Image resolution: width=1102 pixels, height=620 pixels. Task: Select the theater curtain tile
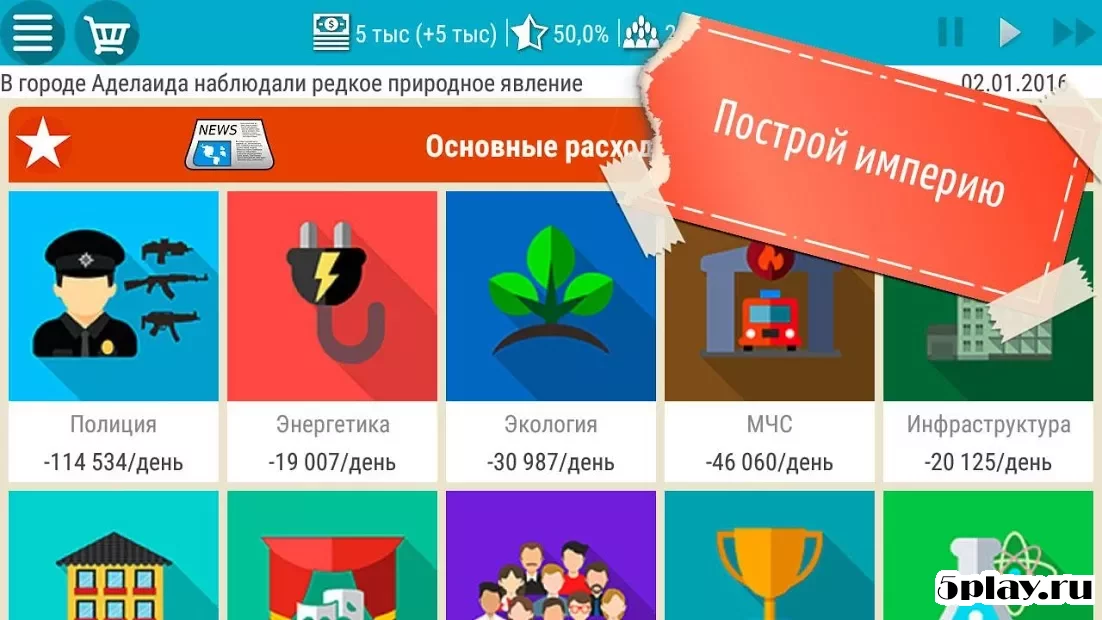[x=332, y=560]
